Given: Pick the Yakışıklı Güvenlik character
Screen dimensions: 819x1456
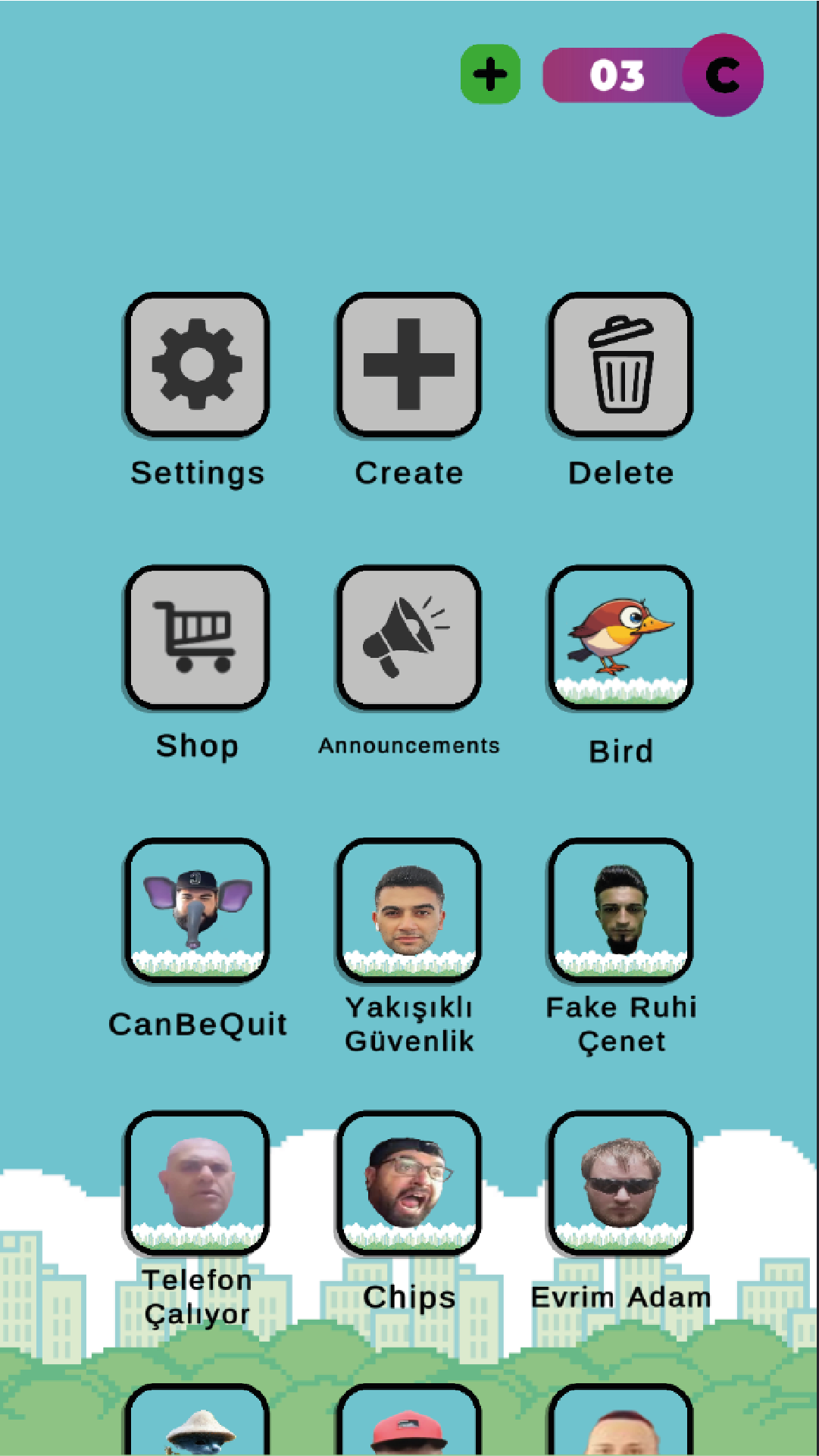Looking at the screenshot, I should (409, 910).
